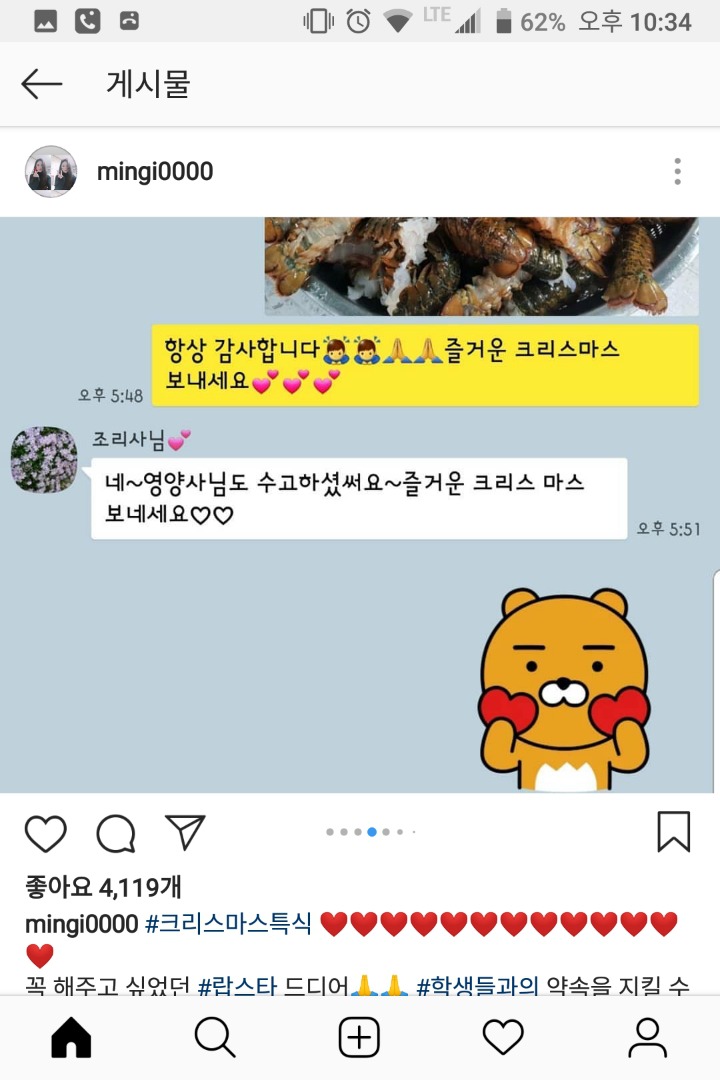This screenshot has height=1080, width=720.
Task: Open the search tab magnifier icon
Action: pyautogui.click(x=215, y=1037)
